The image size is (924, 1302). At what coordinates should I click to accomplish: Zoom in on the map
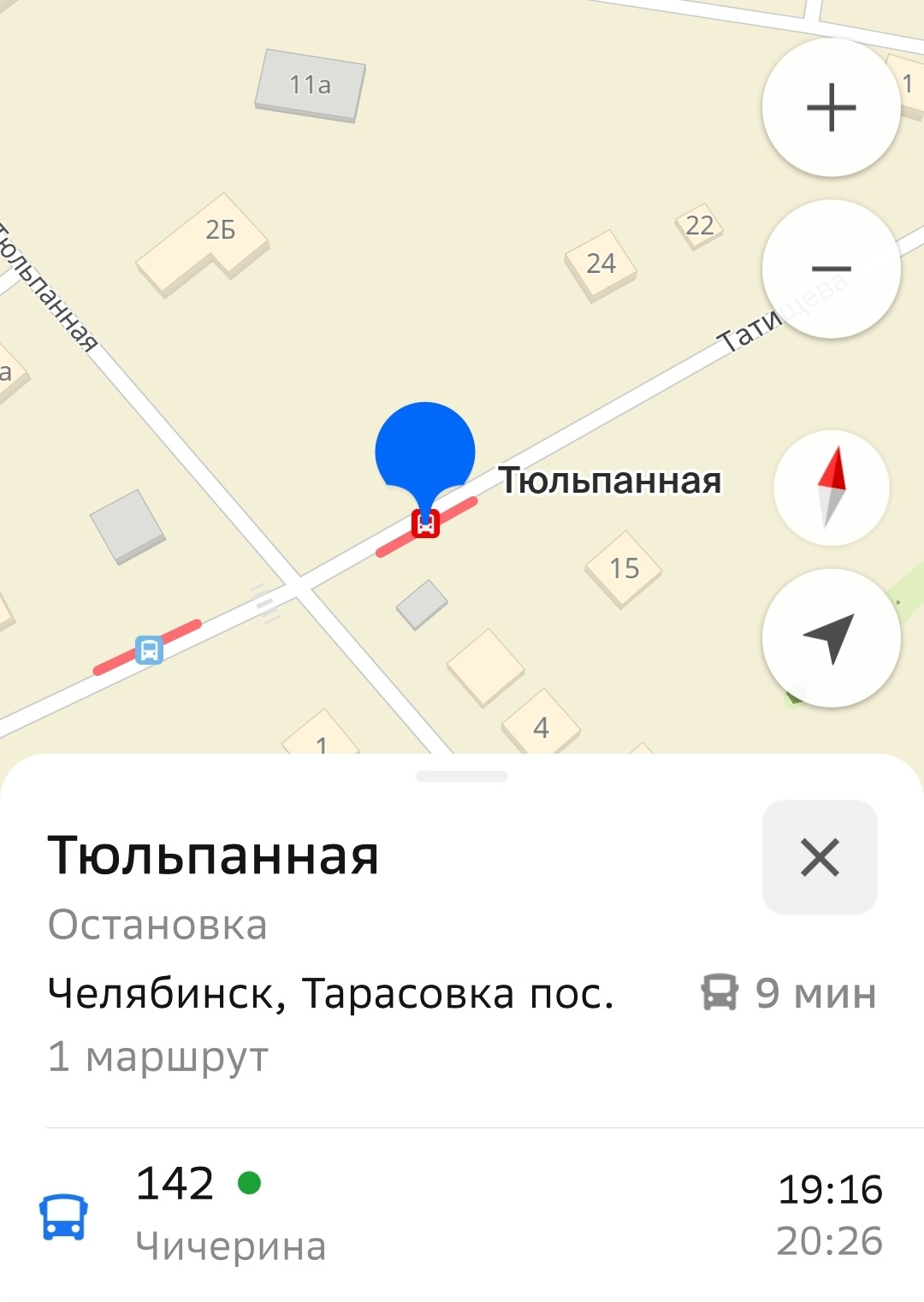point(831,108)
